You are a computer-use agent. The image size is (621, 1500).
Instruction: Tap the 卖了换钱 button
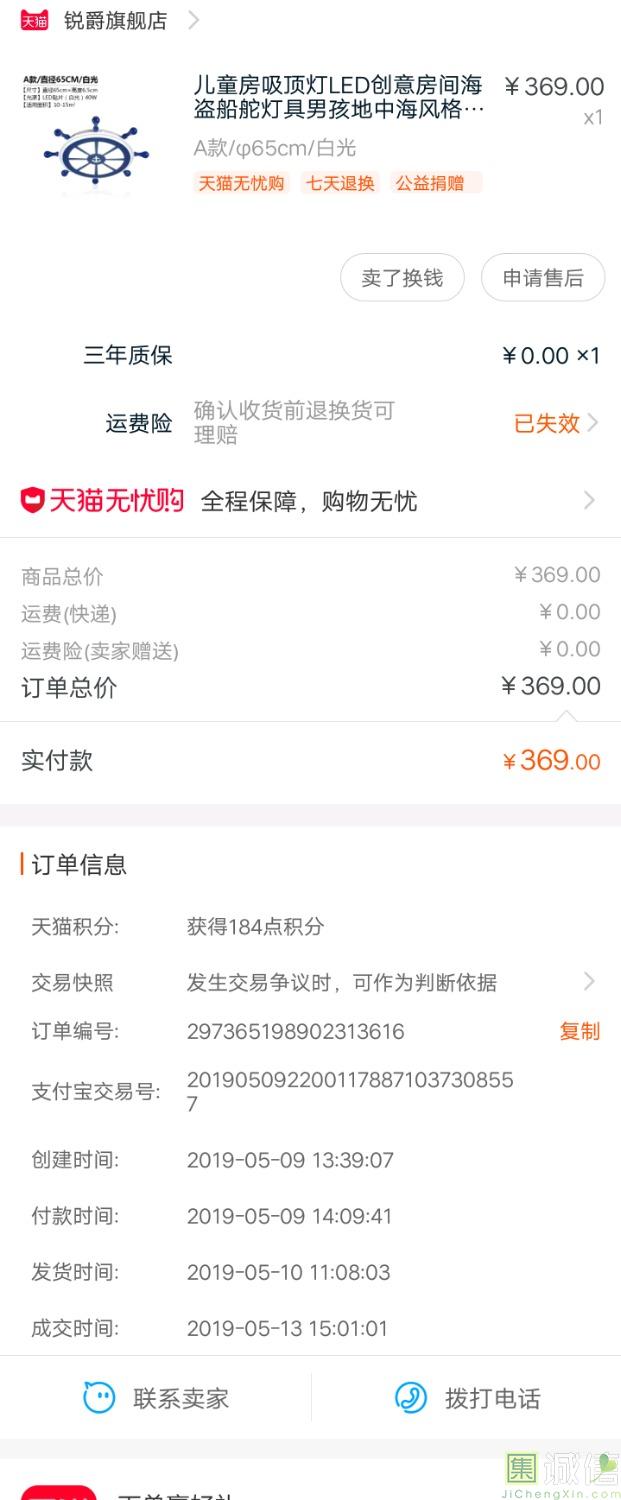402,278
